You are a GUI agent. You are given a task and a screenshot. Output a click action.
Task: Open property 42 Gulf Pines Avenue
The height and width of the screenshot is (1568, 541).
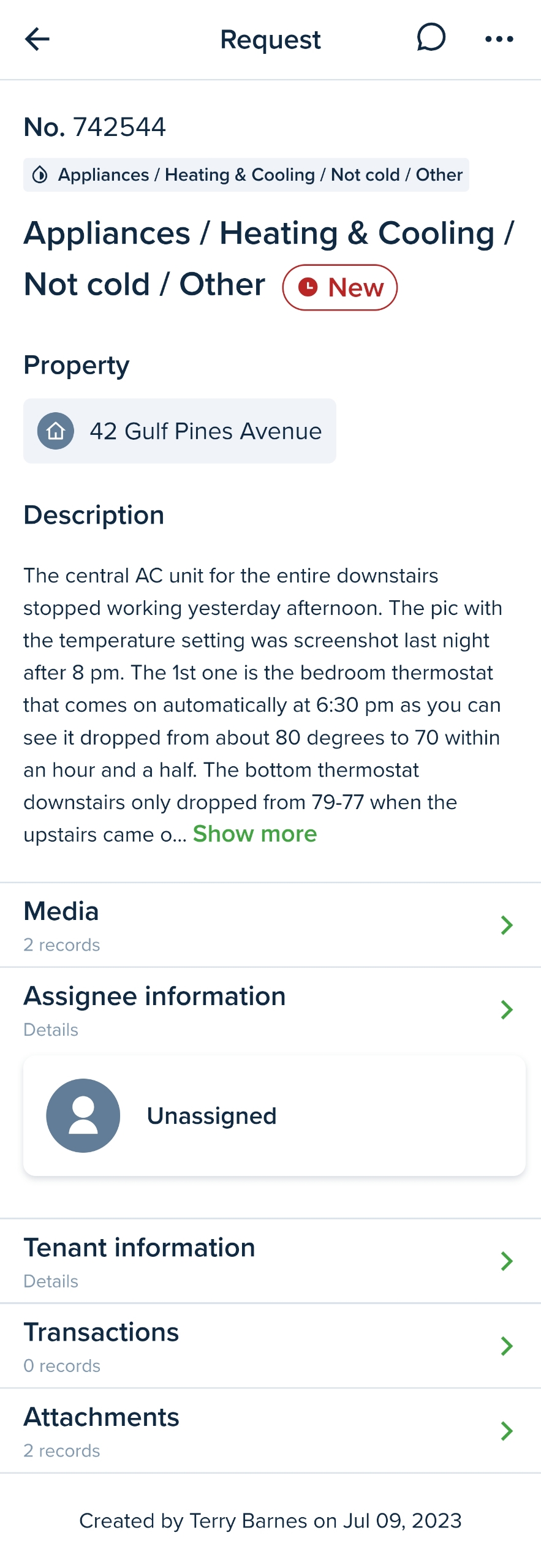click(x=180, y=431)
